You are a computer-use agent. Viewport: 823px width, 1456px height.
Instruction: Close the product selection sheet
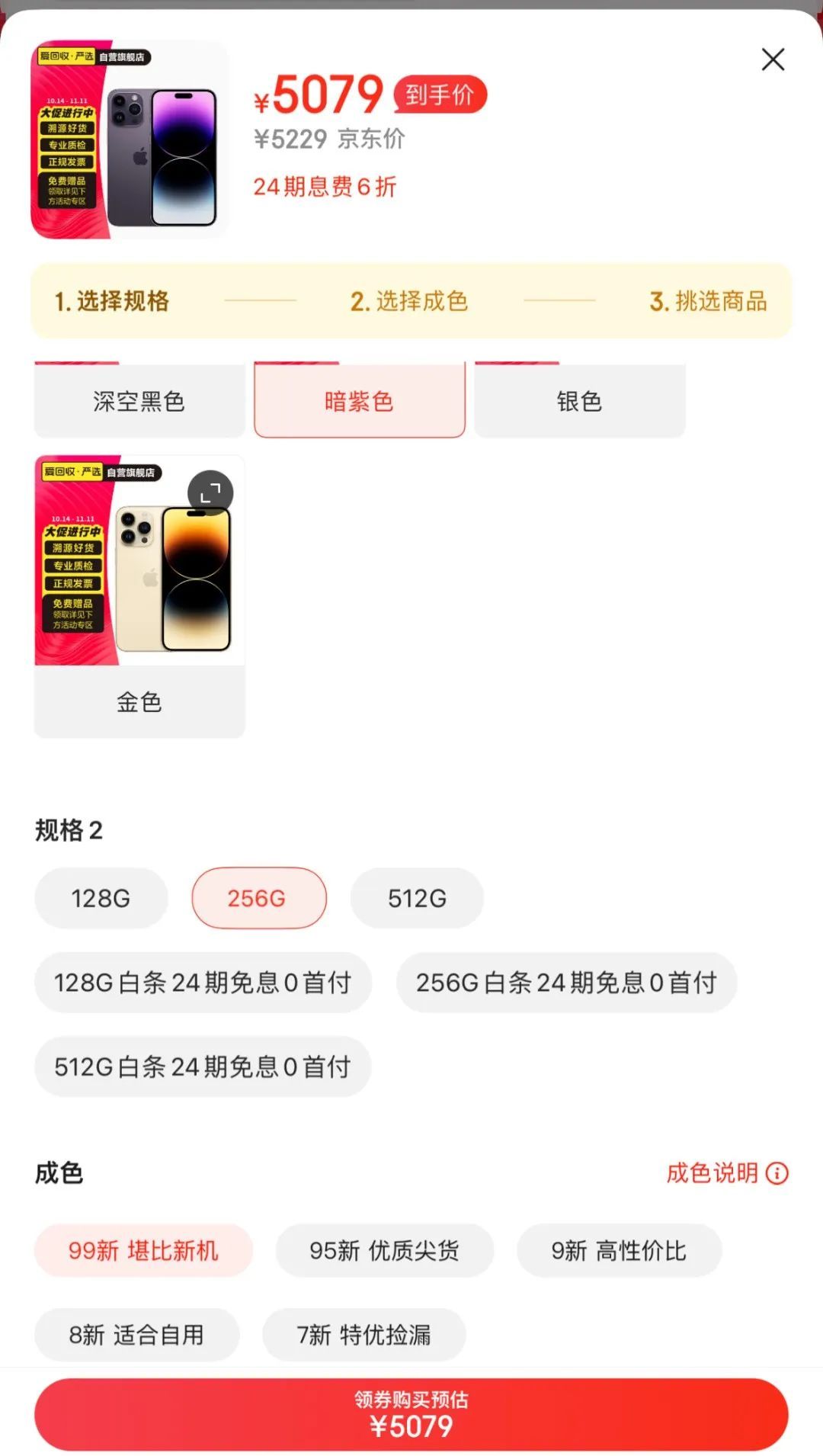pos(773,59)
